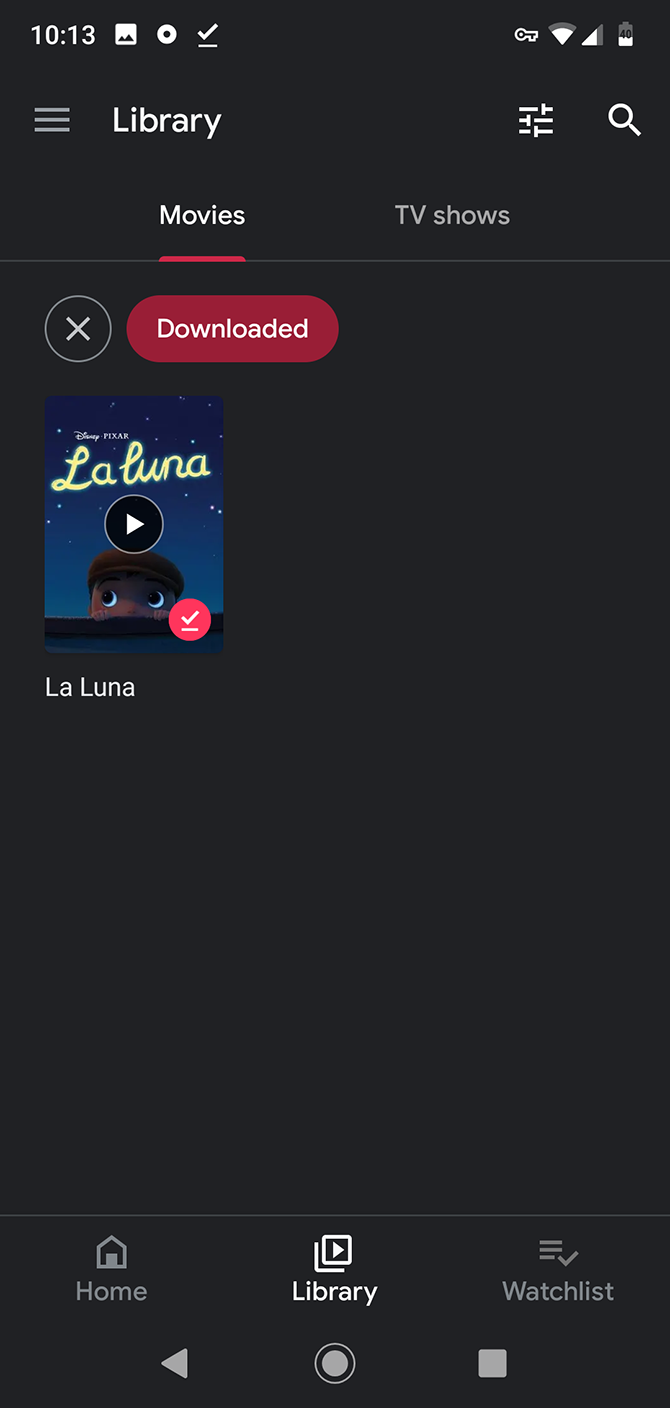Open the recent apps overview

point(492,1363)
